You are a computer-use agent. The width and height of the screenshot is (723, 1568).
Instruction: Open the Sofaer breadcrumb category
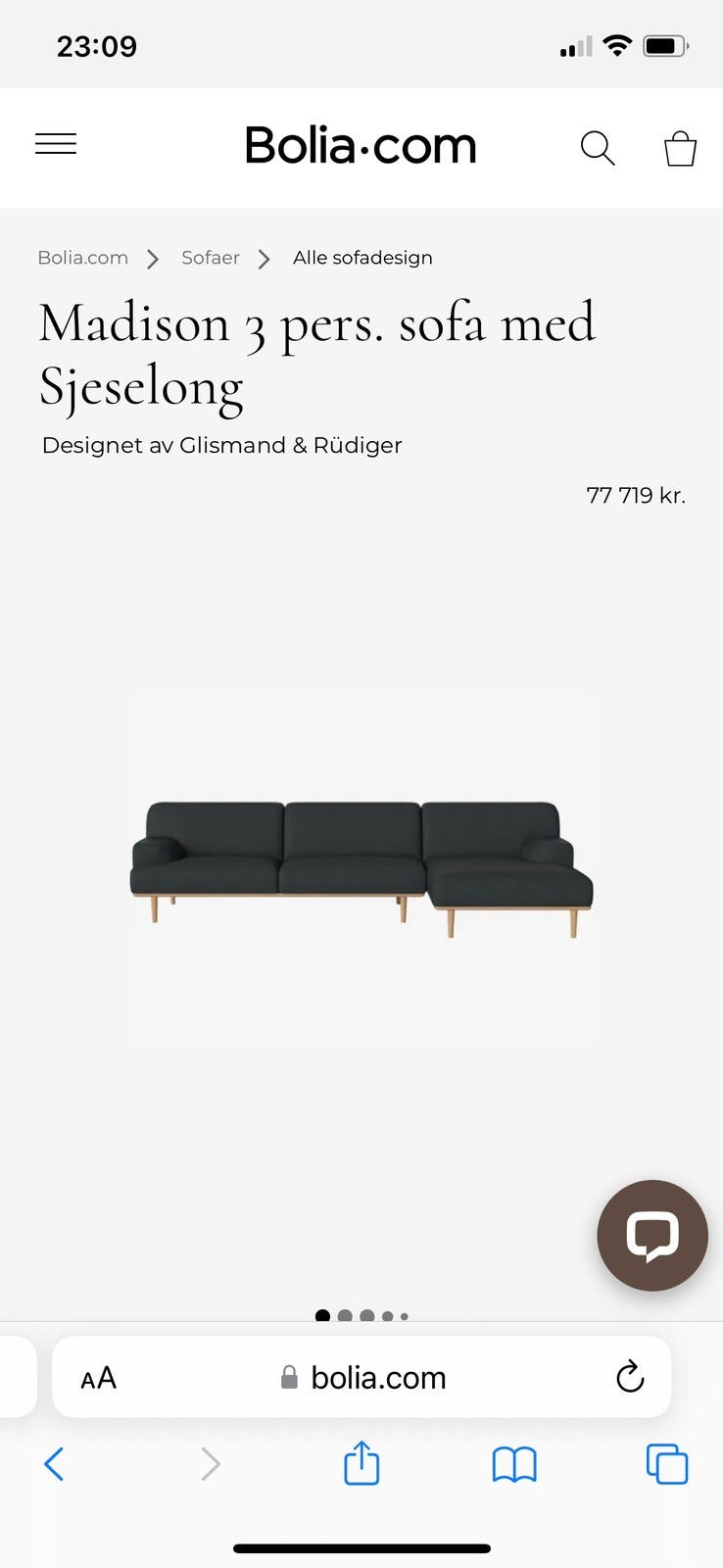210,258
